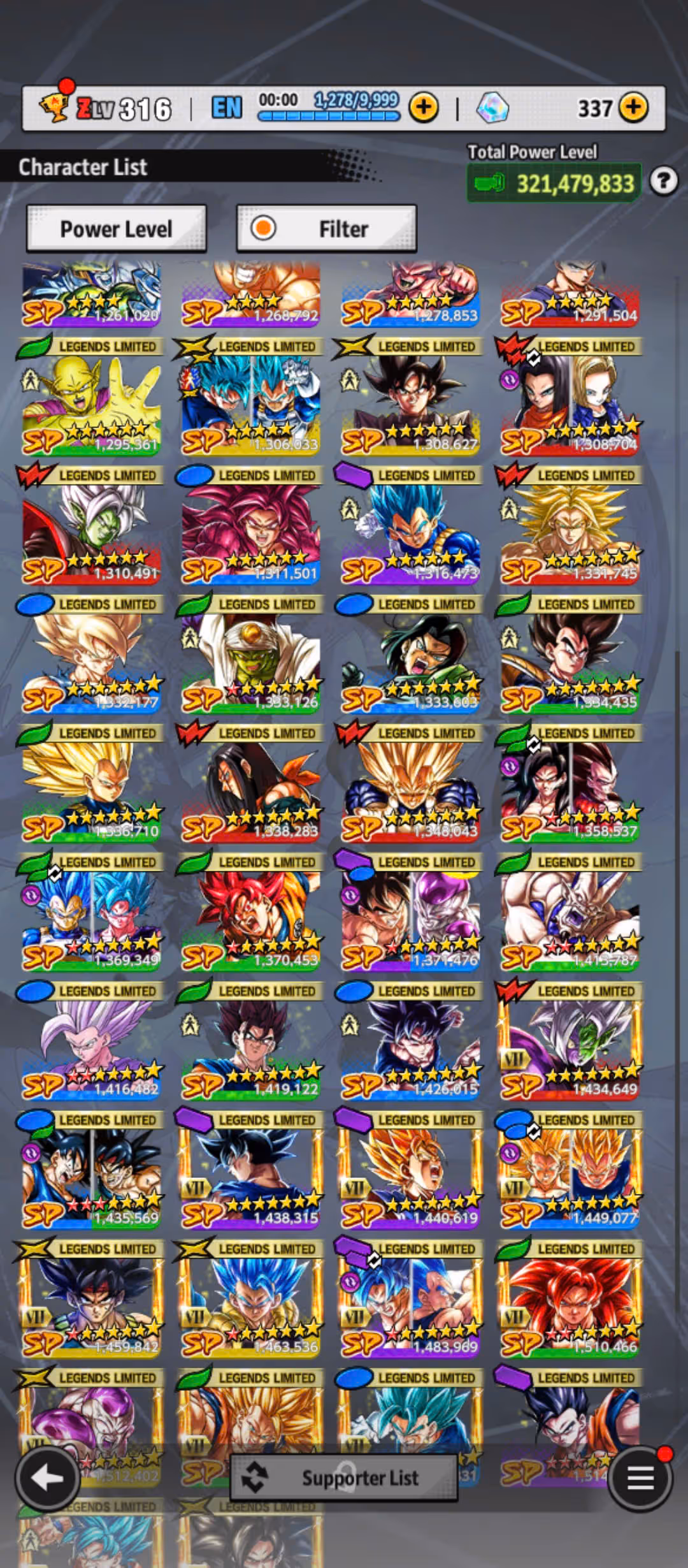This screenshot has height=1568, width=688.
Task: Buy more crystals via the plus icon
Action: coord(633,108)
